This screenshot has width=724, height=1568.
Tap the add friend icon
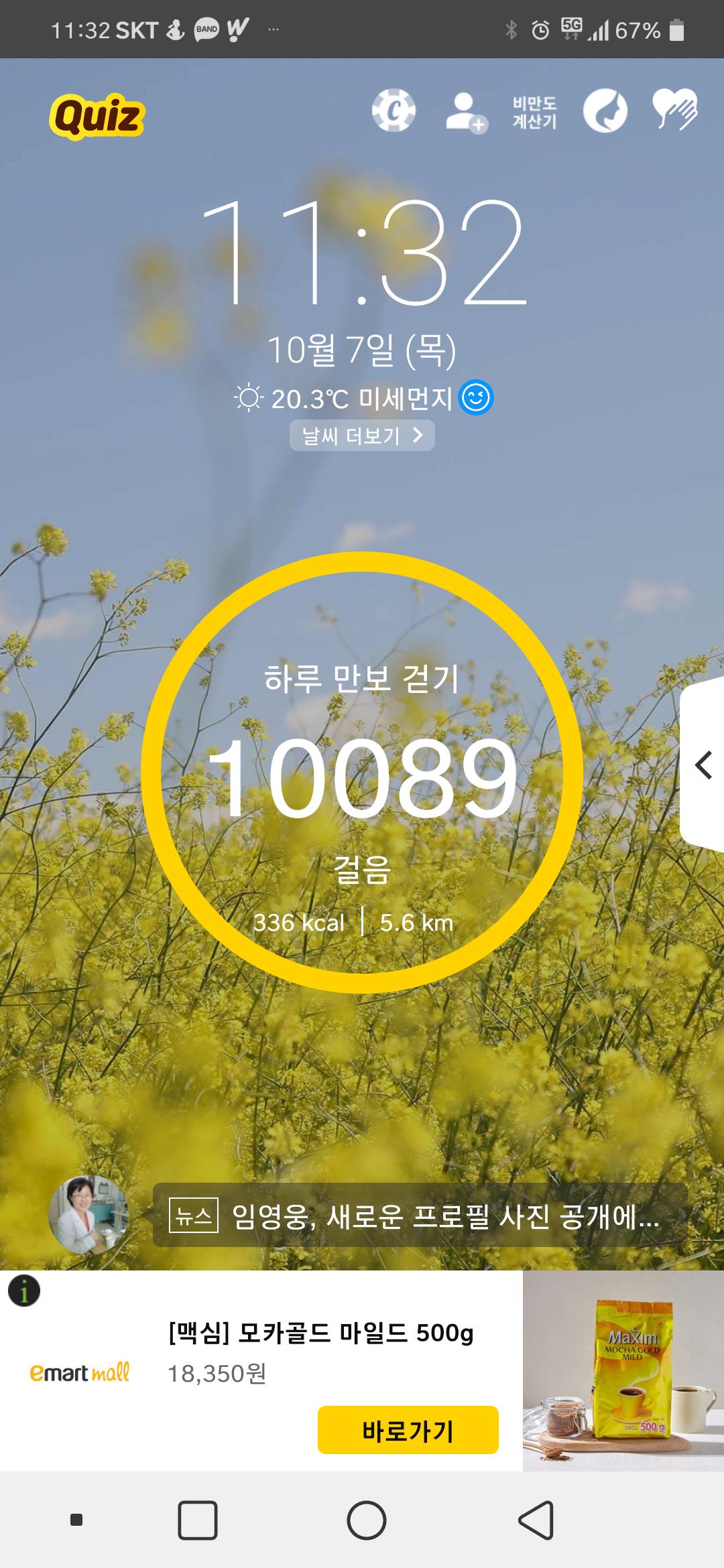465,112
